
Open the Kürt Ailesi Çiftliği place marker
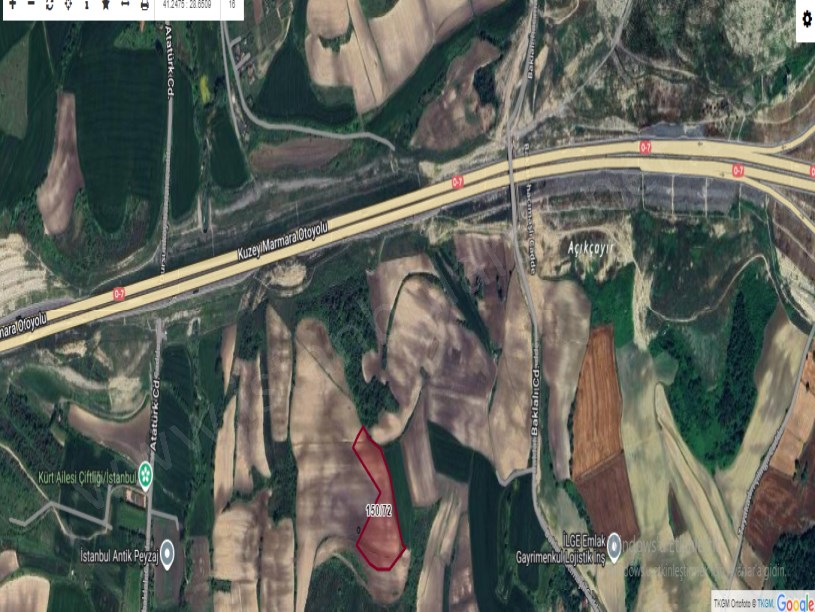[147, 475]
